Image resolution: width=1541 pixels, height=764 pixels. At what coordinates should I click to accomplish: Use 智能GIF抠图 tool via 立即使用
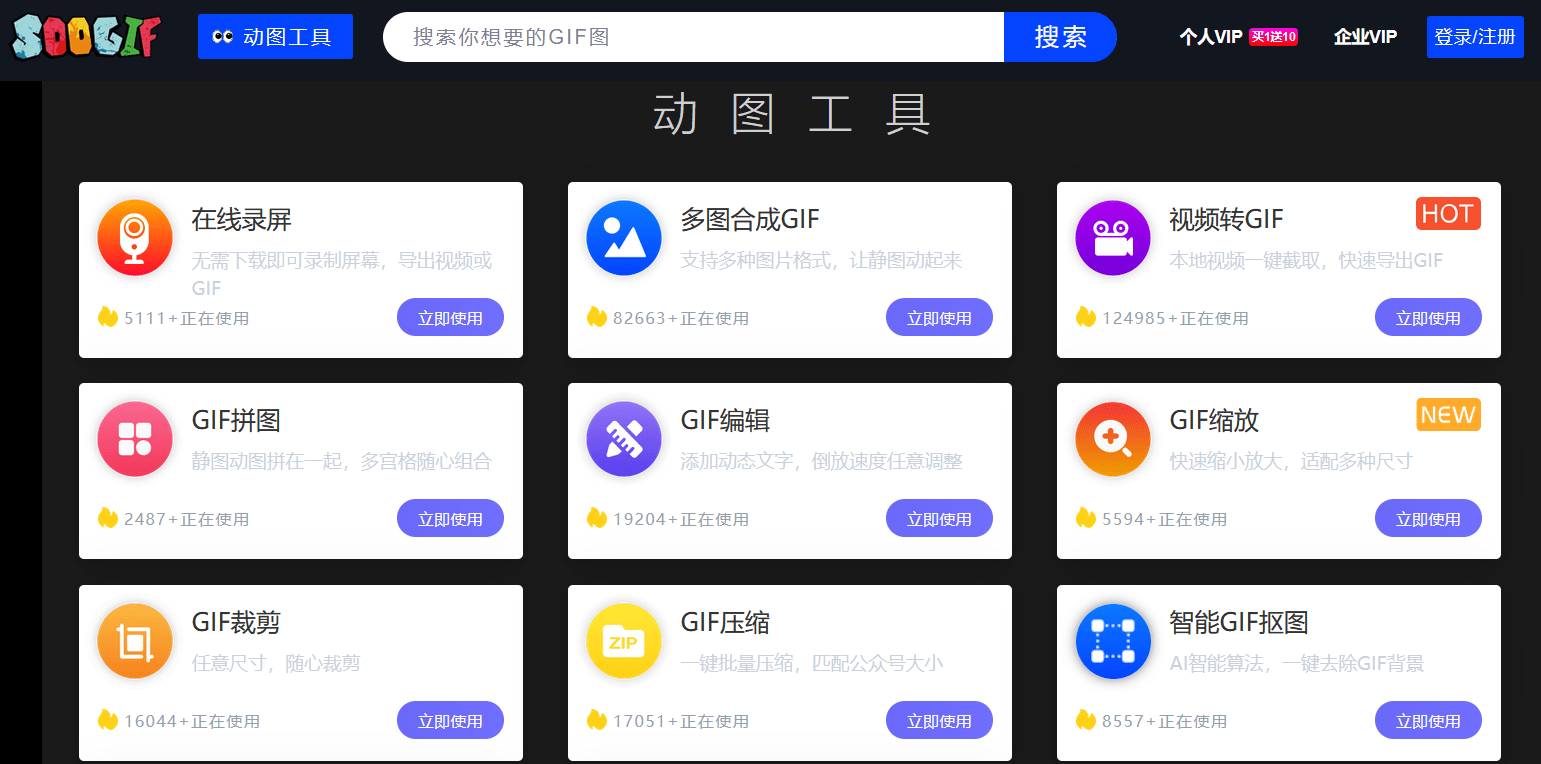[x=1428, y=721]
